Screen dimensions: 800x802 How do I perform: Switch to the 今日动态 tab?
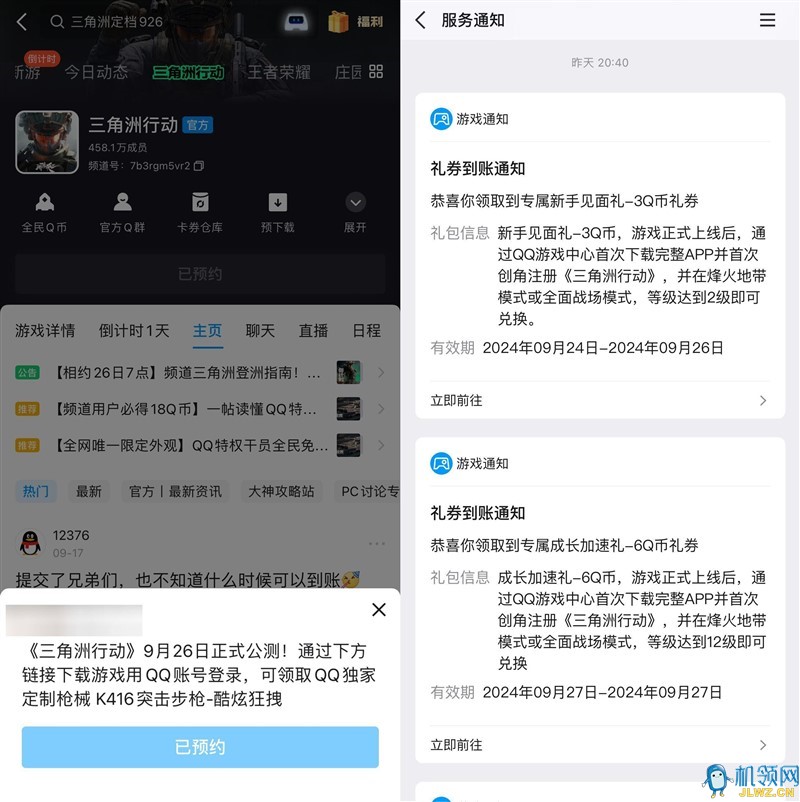pos(97,72)
